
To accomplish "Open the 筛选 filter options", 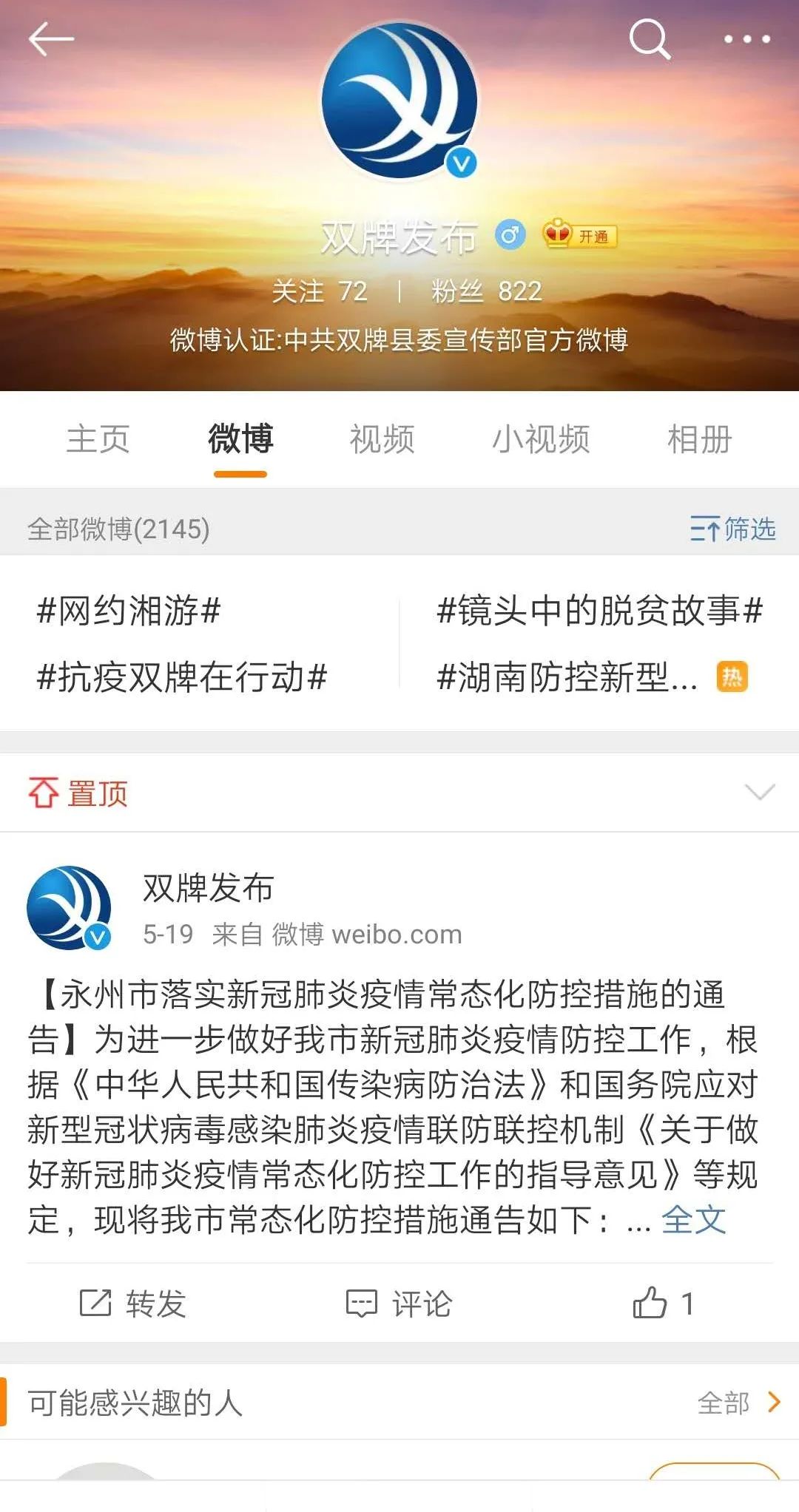I will (732, 529).
